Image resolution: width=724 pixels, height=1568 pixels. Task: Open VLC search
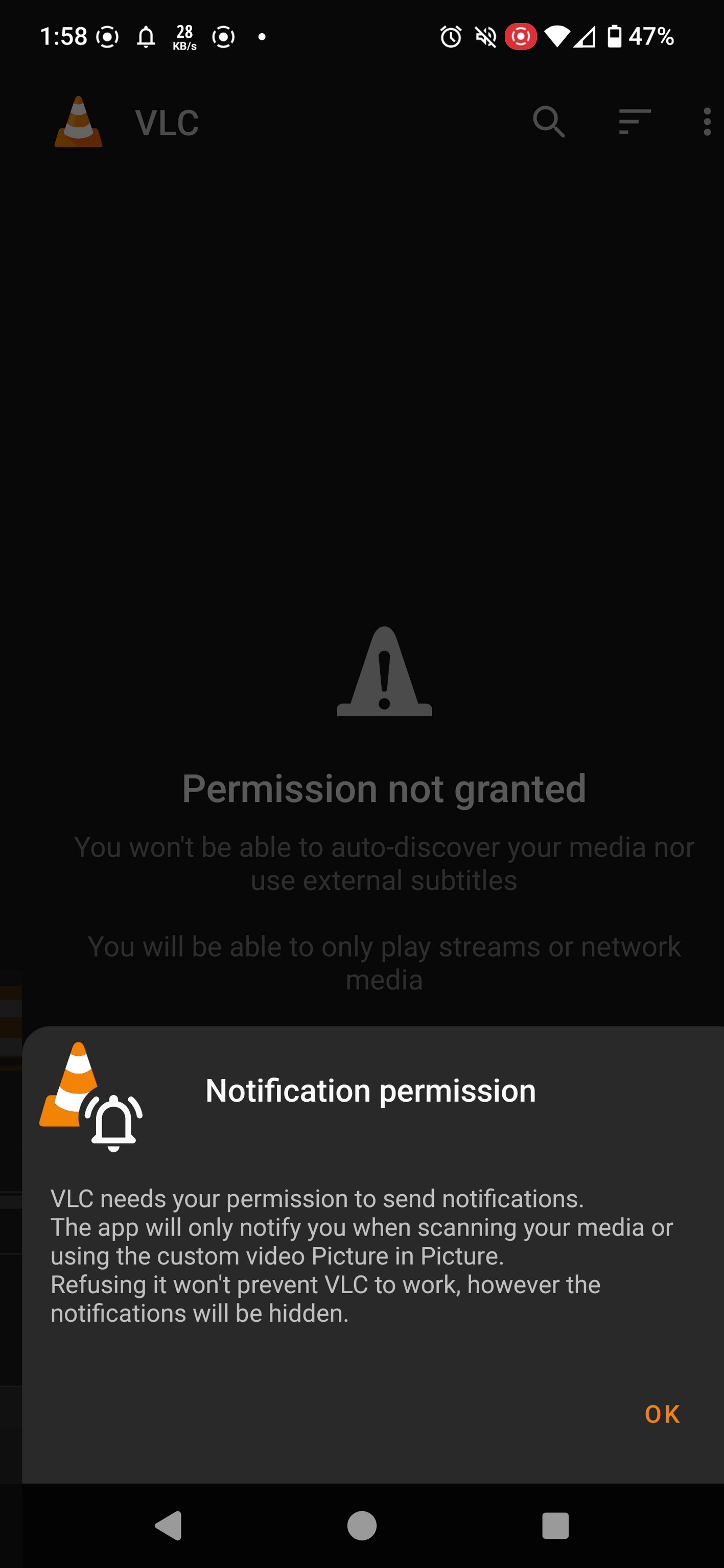point(549,122)
